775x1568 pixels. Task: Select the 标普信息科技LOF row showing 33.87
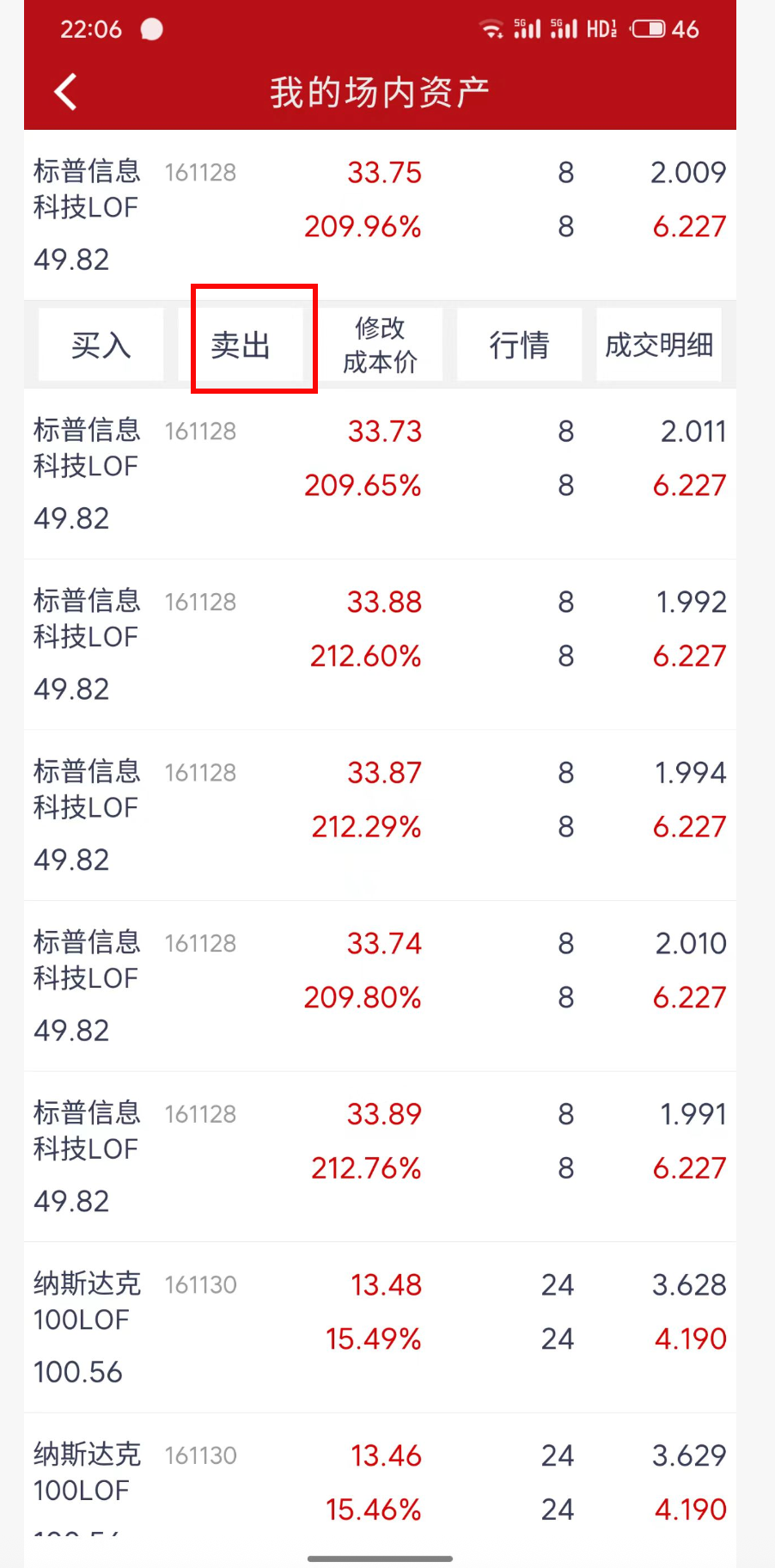[380, 815]
